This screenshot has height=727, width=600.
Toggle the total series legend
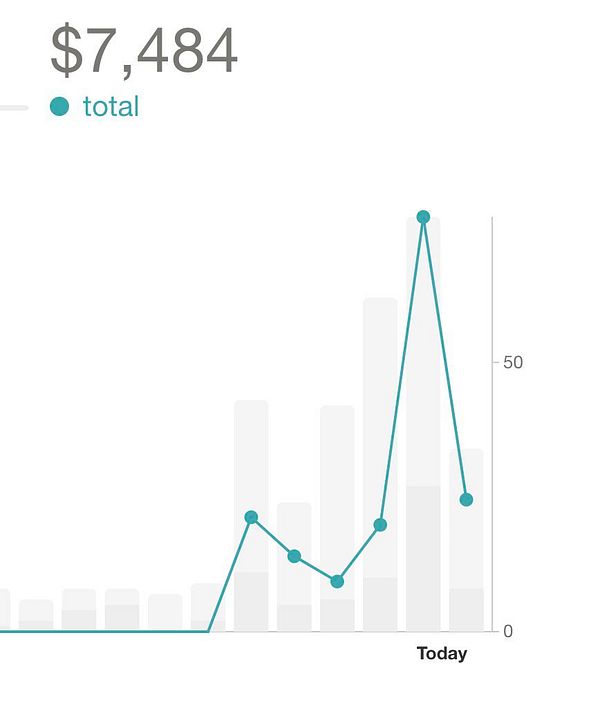(95, 107)
